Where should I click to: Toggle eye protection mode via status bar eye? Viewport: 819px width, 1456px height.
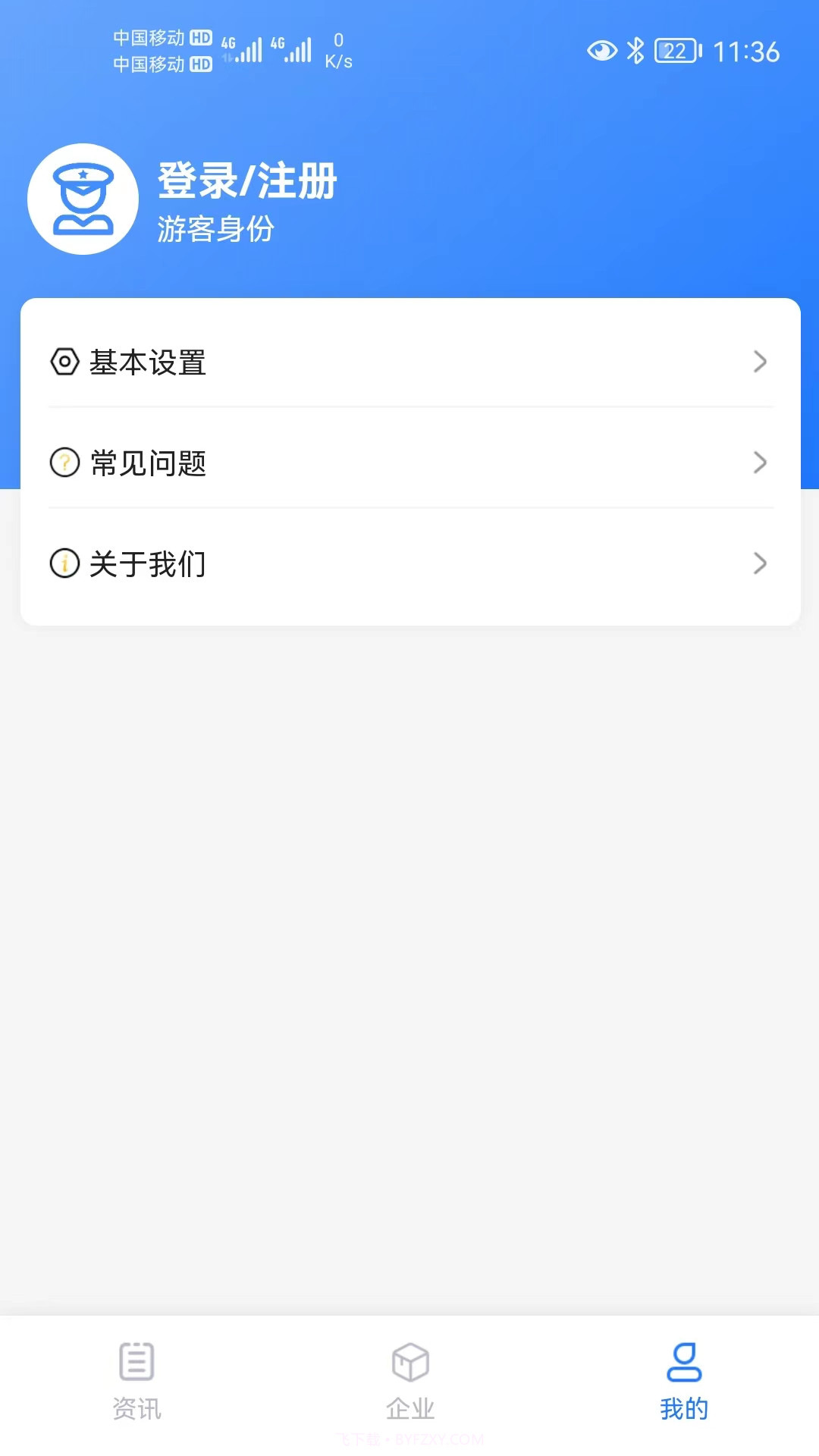(601, 52)
